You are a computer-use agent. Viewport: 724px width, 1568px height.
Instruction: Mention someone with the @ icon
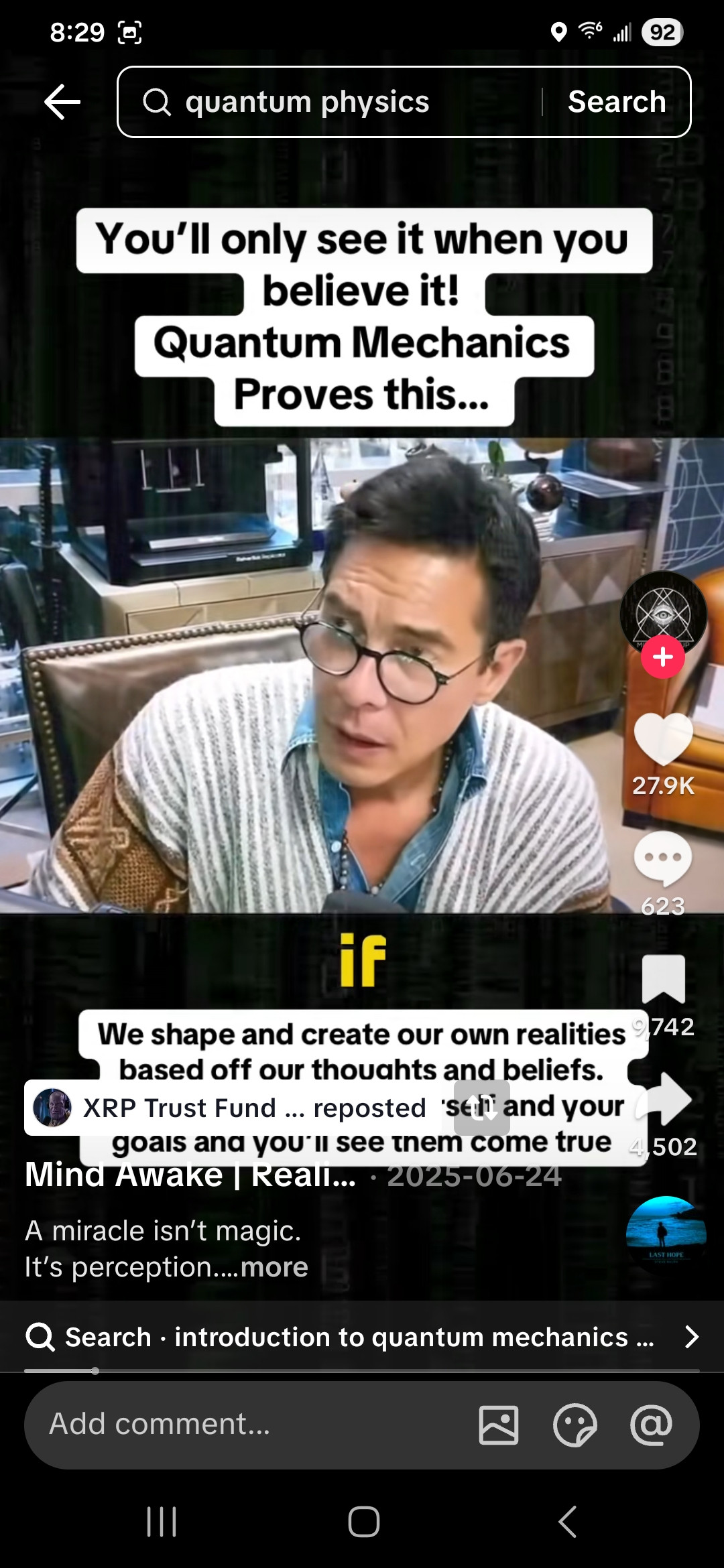pos(651,1425)
